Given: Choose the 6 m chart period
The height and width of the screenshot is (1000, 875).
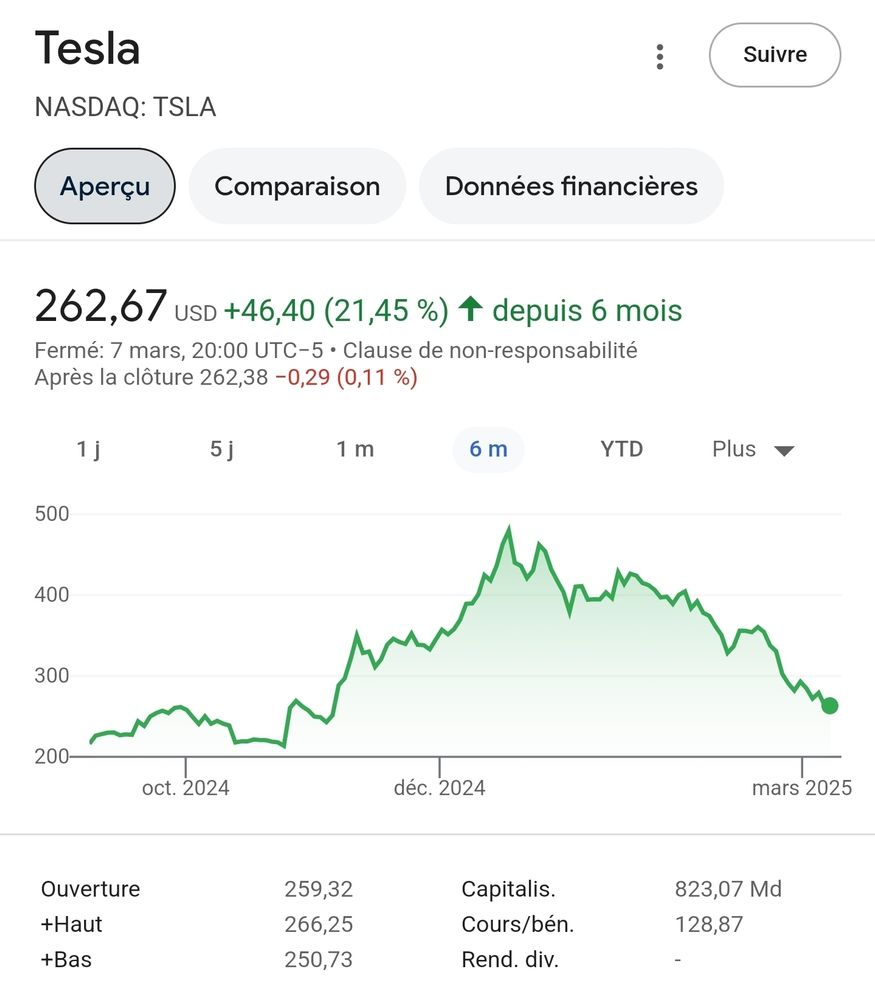Looking at the screenshot, I should click(488, 449).
